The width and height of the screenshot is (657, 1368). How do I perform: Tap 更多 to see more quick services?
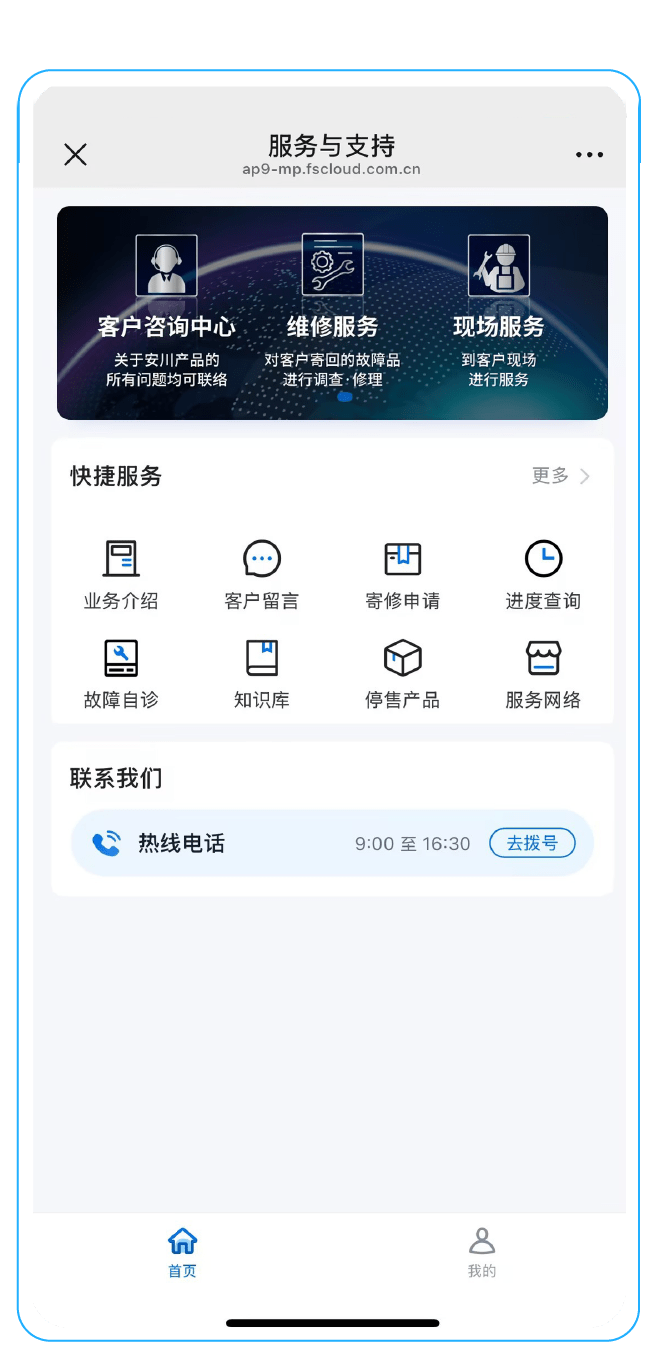560,476
